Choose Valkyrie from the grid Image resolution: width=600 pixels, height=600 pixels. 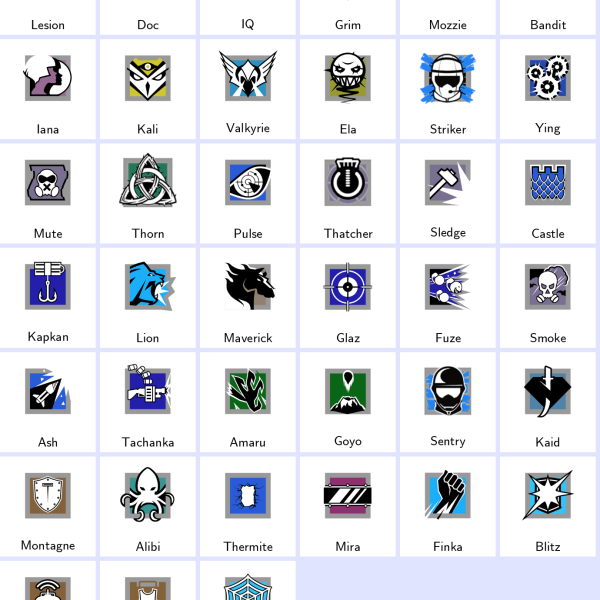coord(247,88)
